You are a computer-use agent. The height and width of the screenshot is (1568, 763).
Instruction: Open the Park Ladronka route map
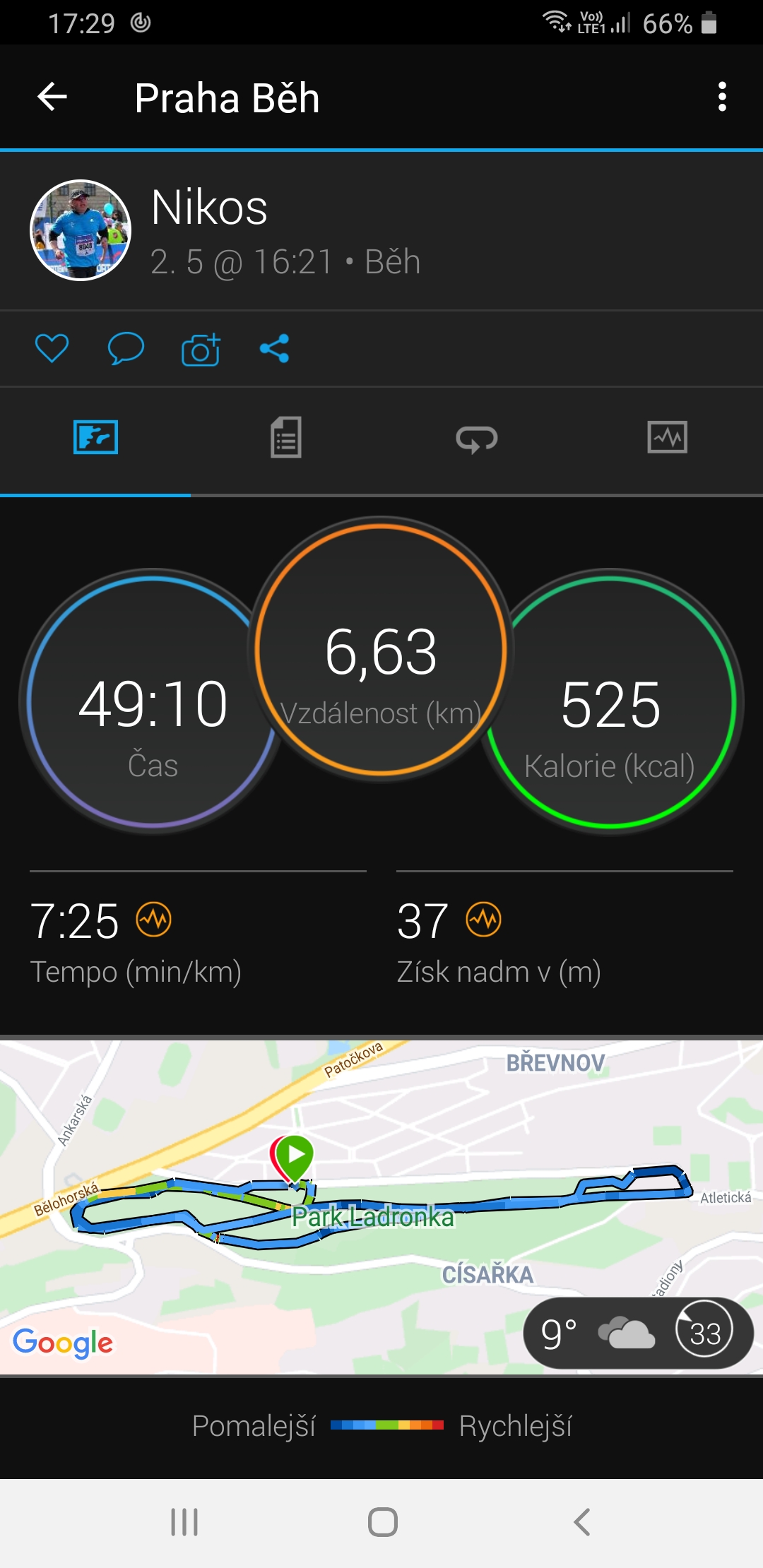[x=381, y=1206]
